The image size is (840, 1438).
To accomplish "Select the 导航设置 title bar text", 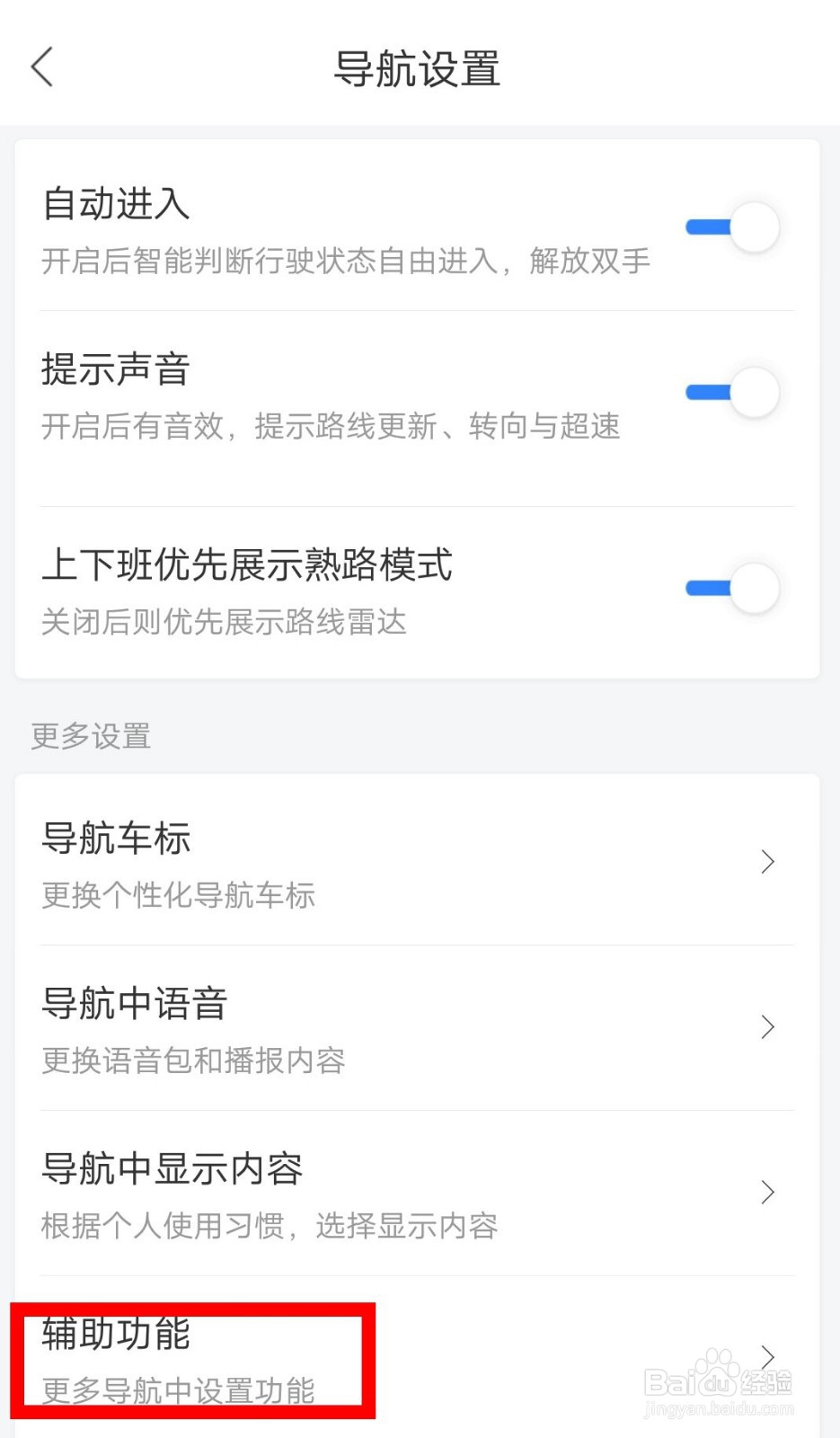I will tap(419, 68).
